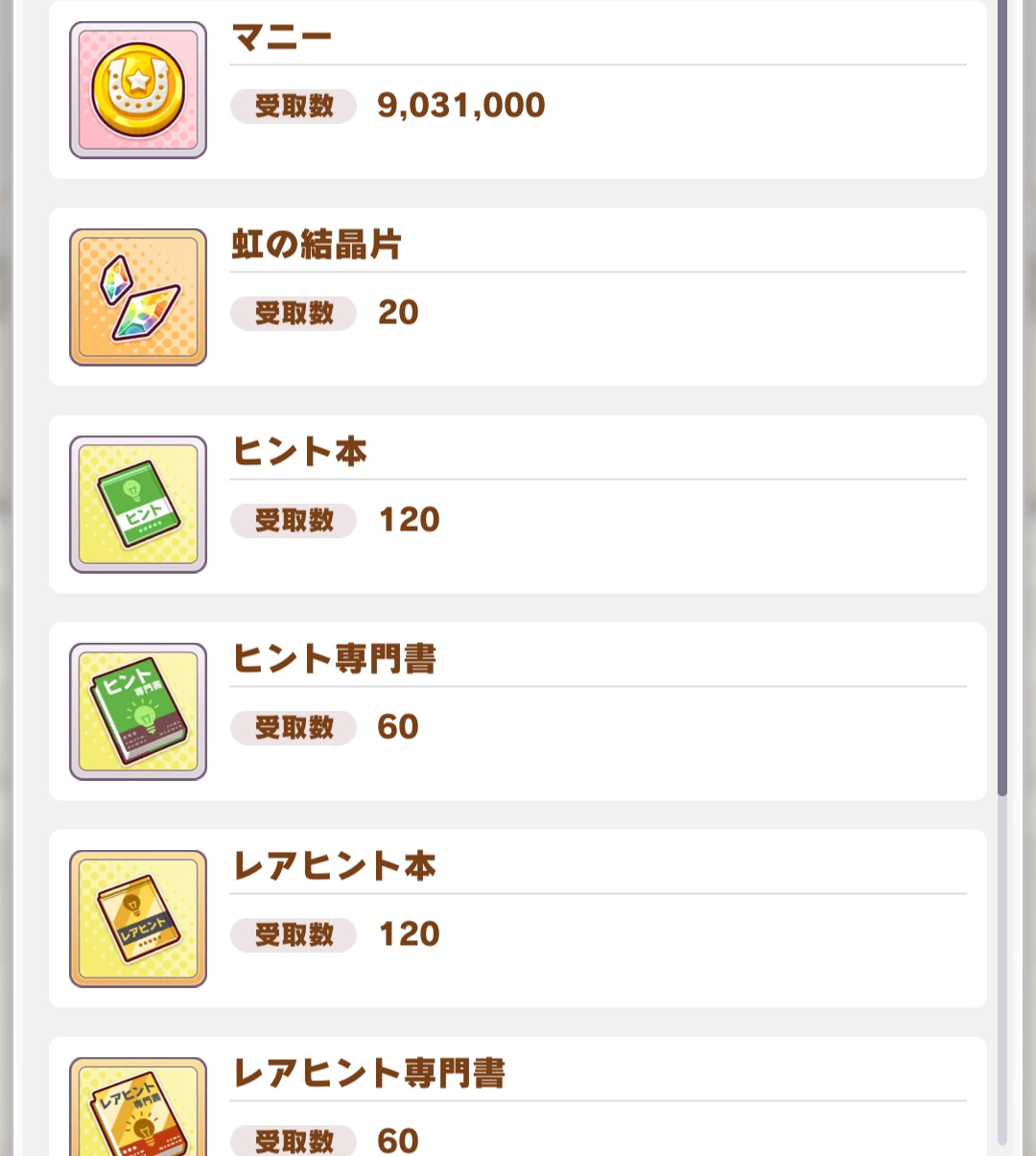
Task: Open the レアヒント専門書 item icon
Action: [x=138, y=1109]
